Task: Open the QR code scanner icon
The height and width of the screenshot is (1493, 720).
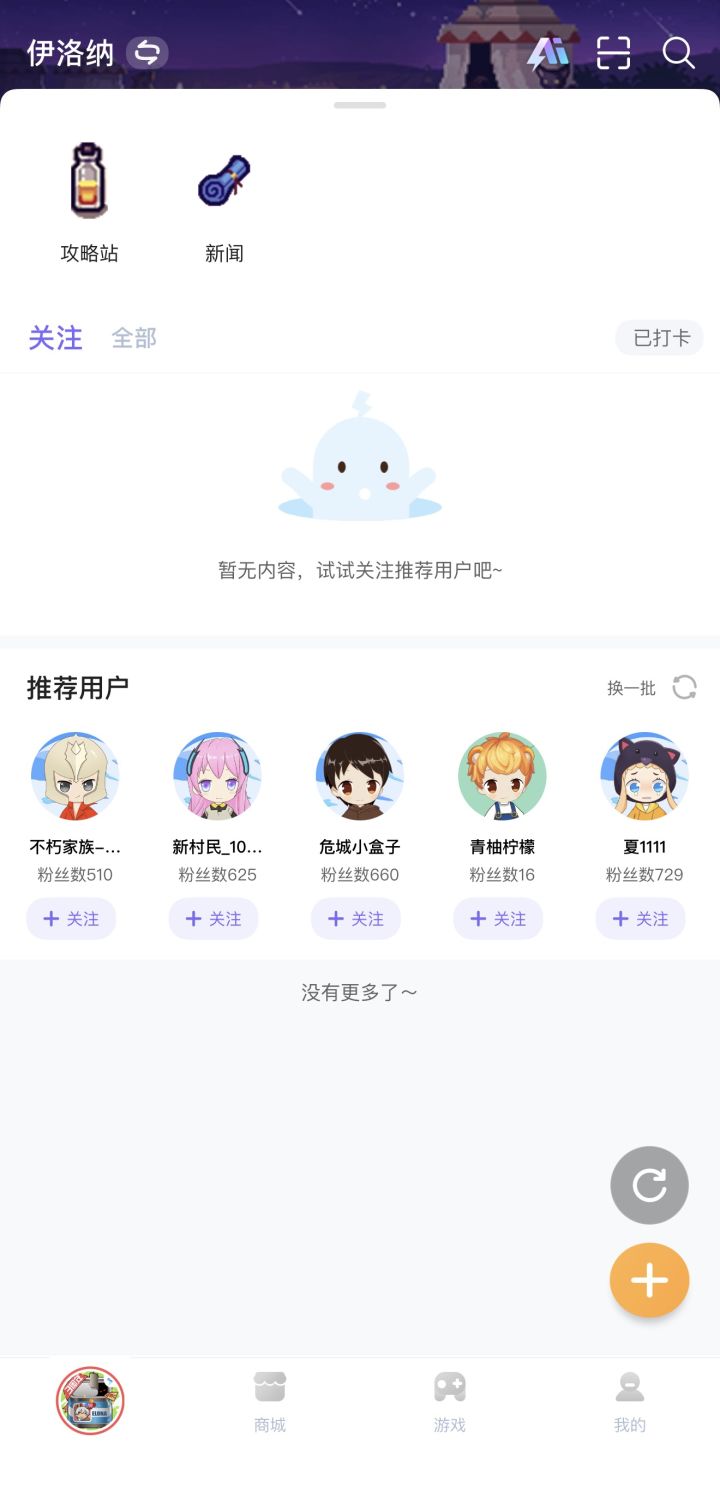Action: pos(613,53)
